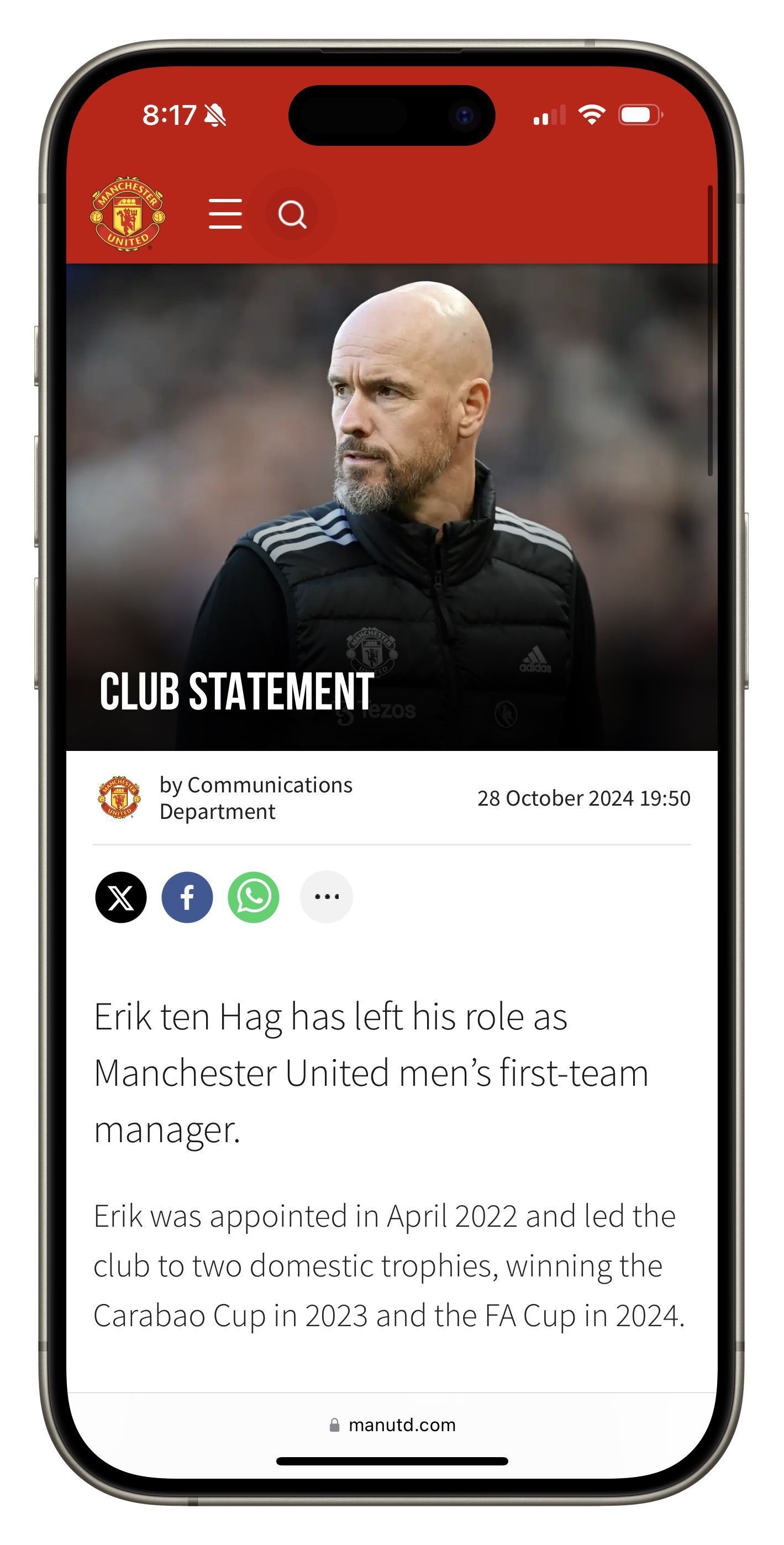Send the article via WhatsApp

[253, 897]
